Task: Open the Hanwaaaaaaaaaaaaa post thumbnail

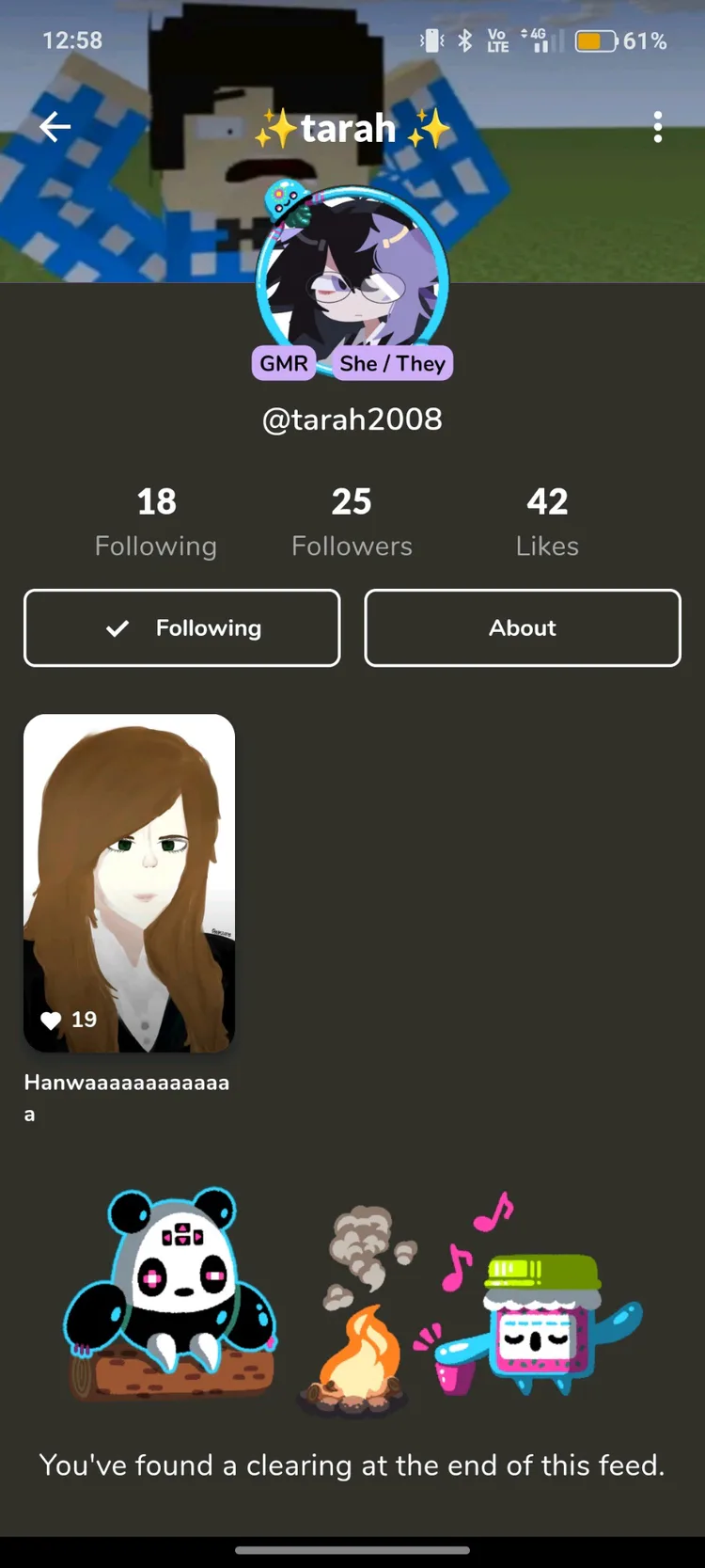Action: (130, 884)
